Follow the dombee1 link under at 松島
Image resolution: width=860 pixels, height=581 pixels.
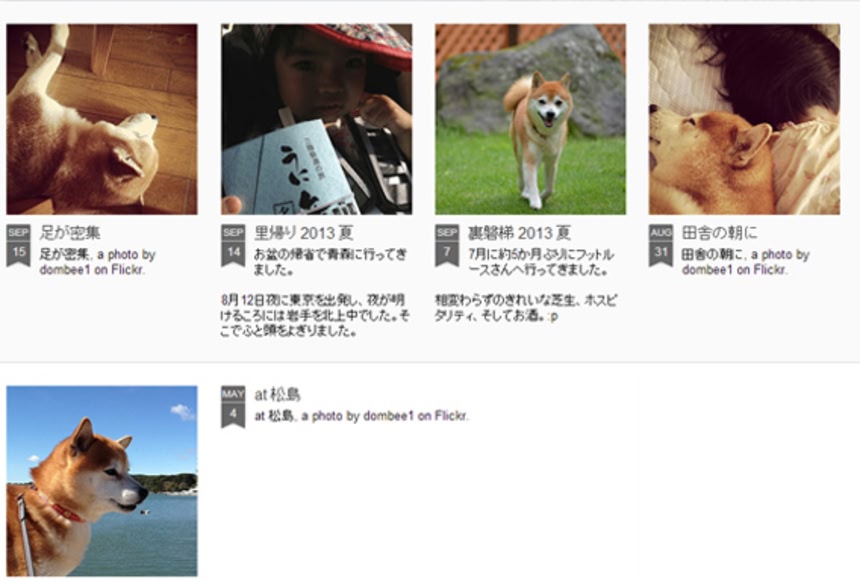(388, 416)
